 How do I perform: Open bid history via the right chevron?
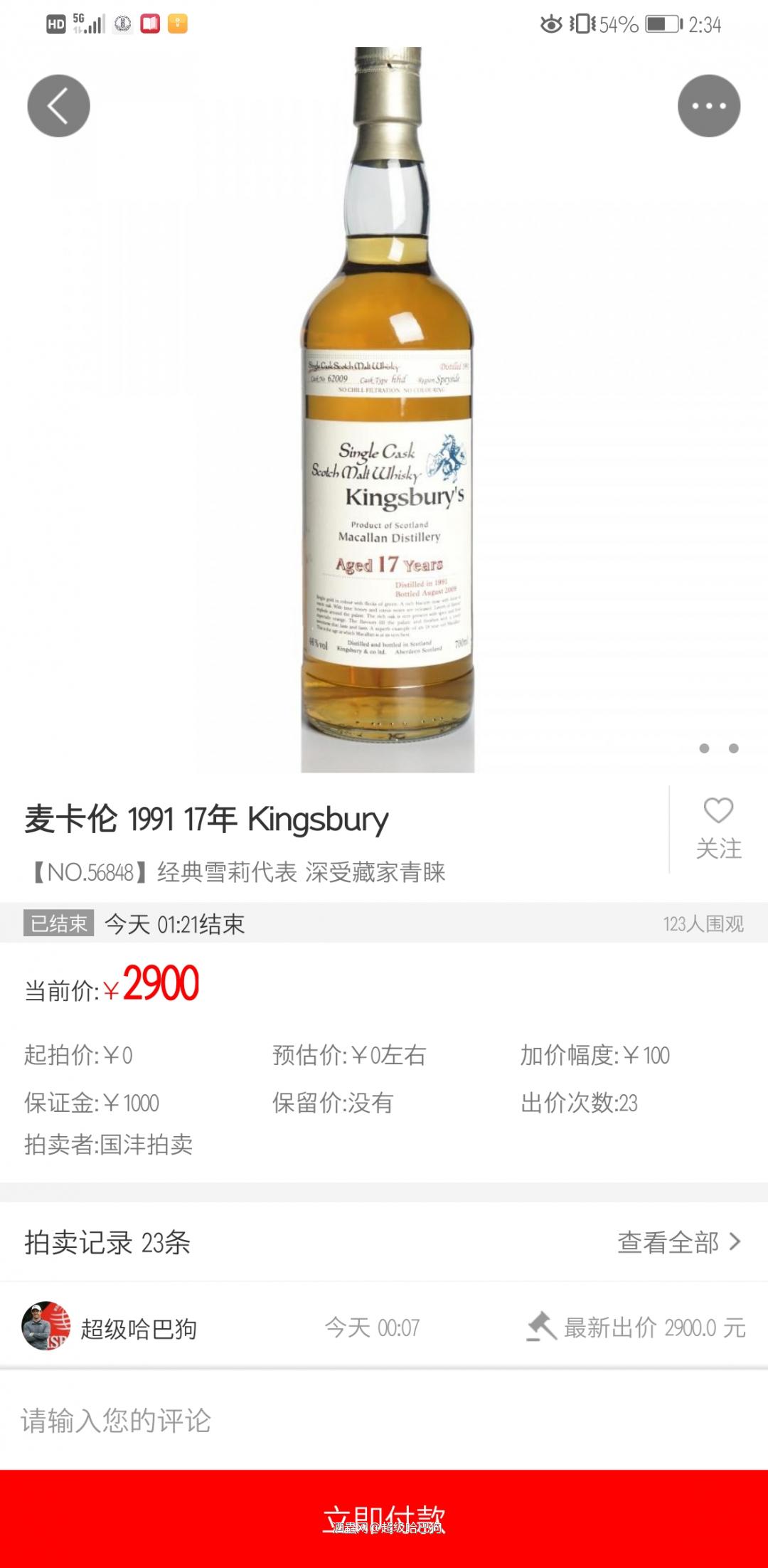[736, 1242]
